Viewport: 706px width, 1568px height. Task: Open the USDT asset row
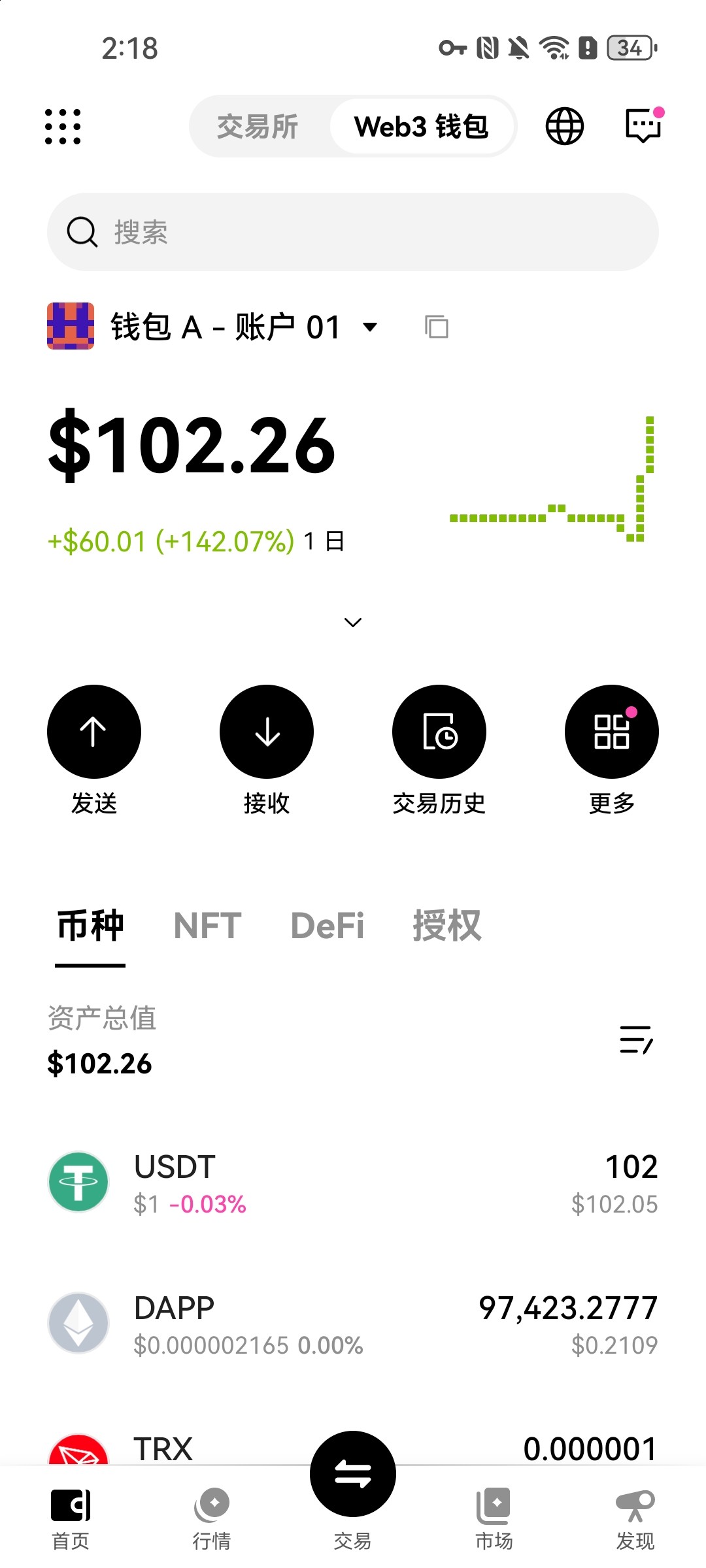pos(353,1183)
